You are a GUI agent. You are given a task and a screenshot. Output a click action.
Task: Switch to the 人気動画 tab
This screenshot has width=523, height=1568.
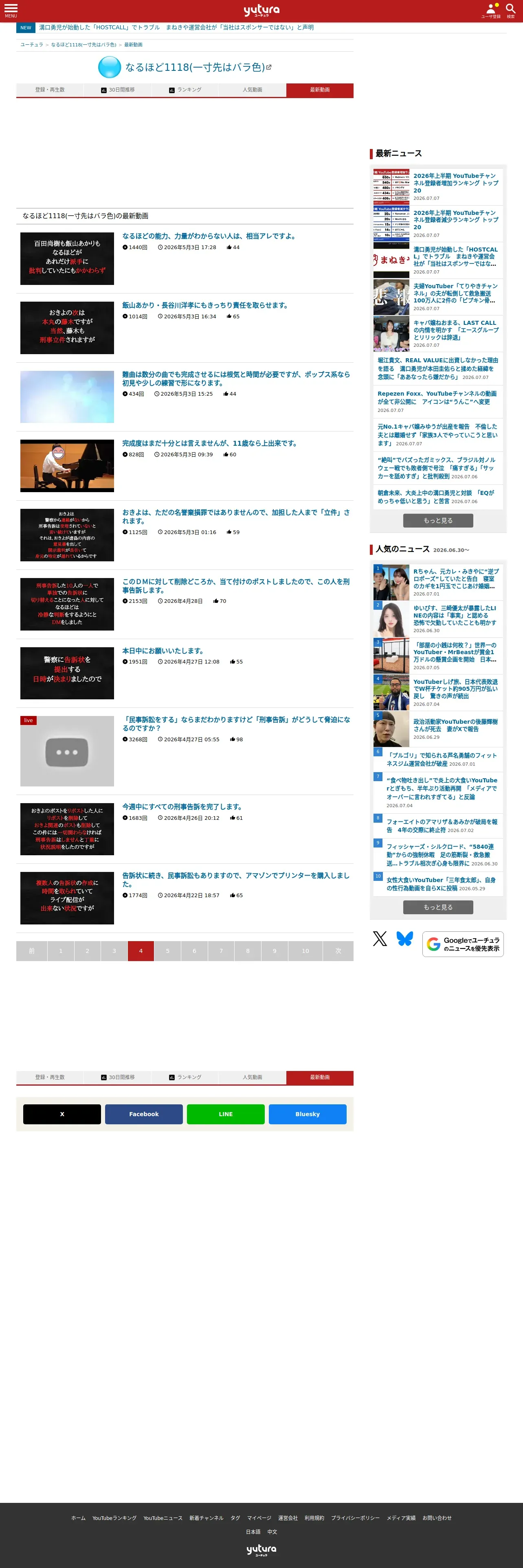(253, 90)
